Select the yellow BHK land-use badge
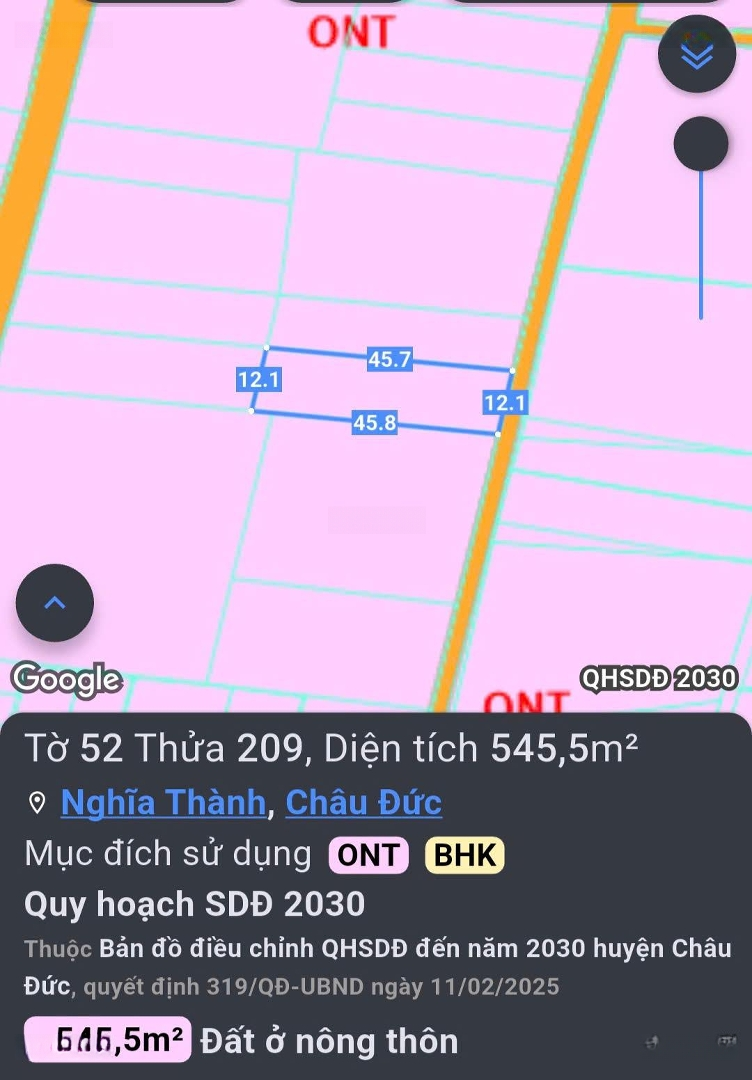752x1080 pixels. (x=463, y=854)
